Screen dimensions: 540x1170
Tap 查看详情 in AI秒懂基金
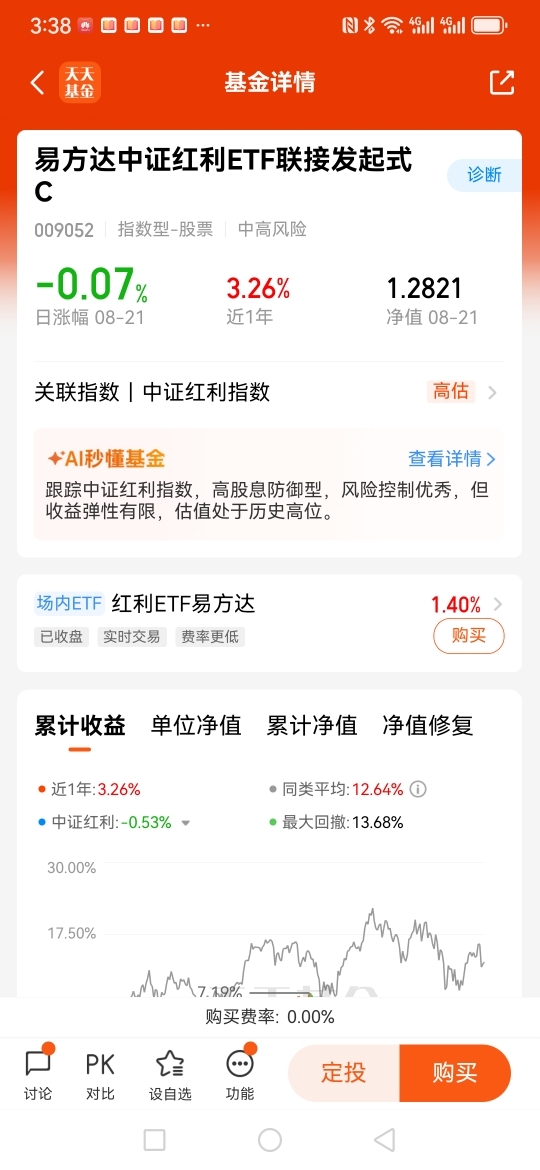tap(451, 458)
